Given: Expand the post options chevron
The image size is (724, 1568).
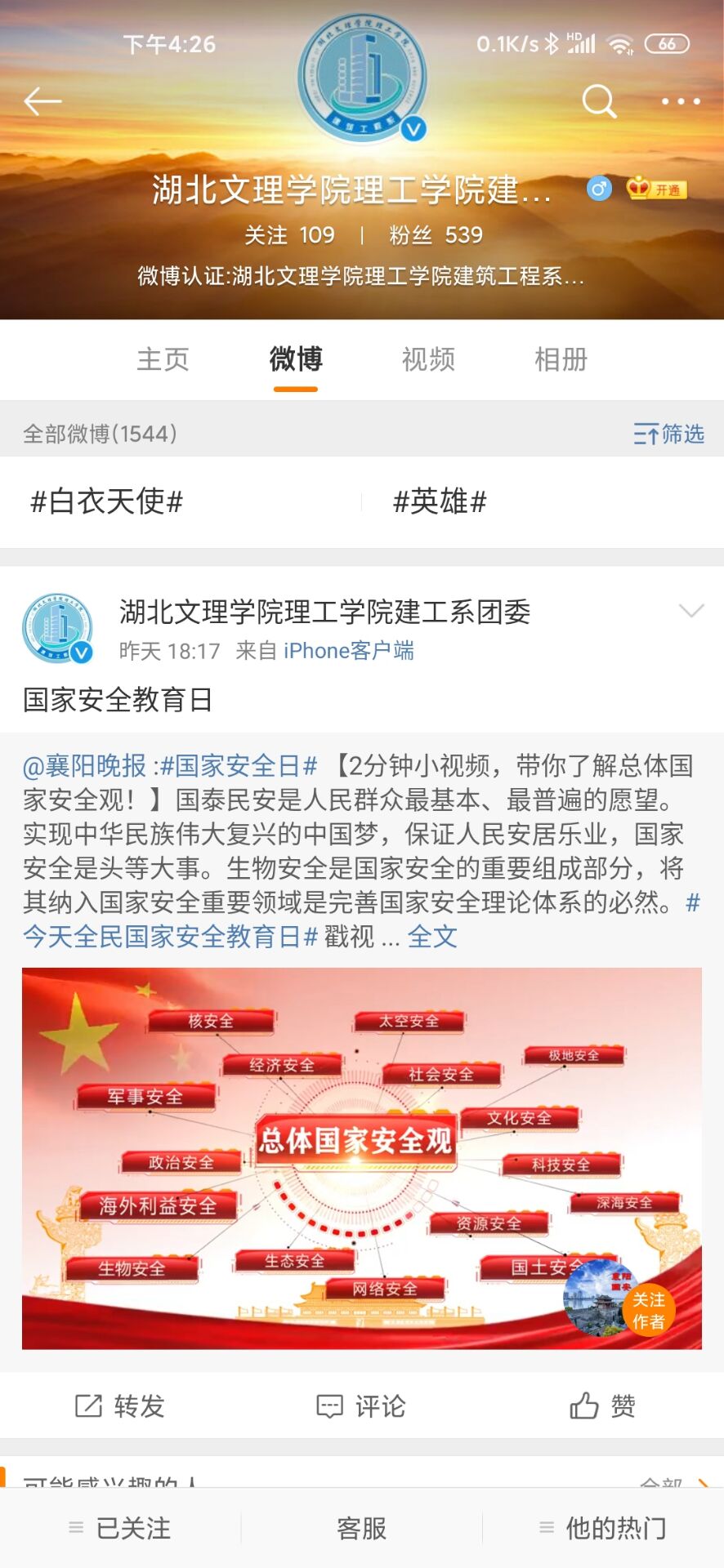Looking at the screenshot, I should point(691,611).
